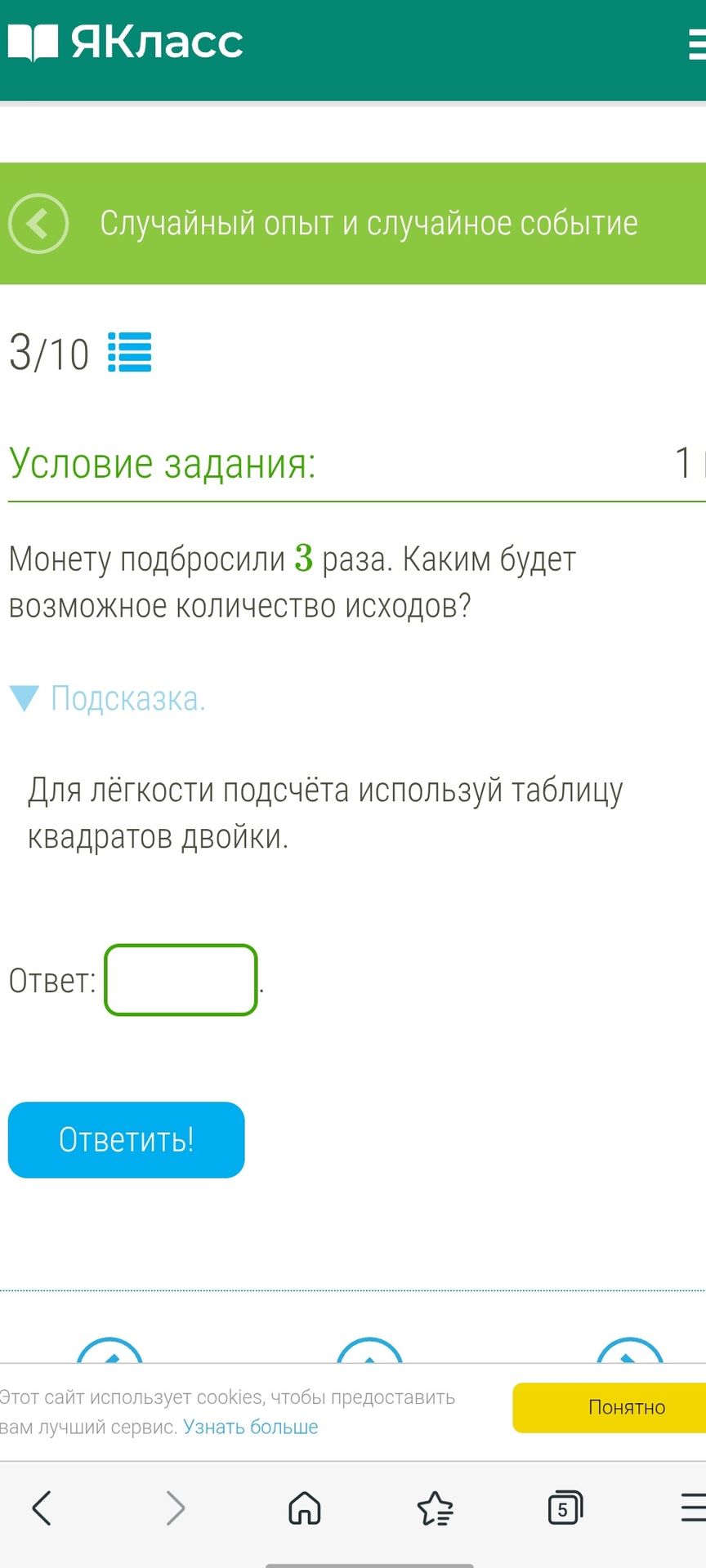Tap the ЯКласс logo to go home

126,42
